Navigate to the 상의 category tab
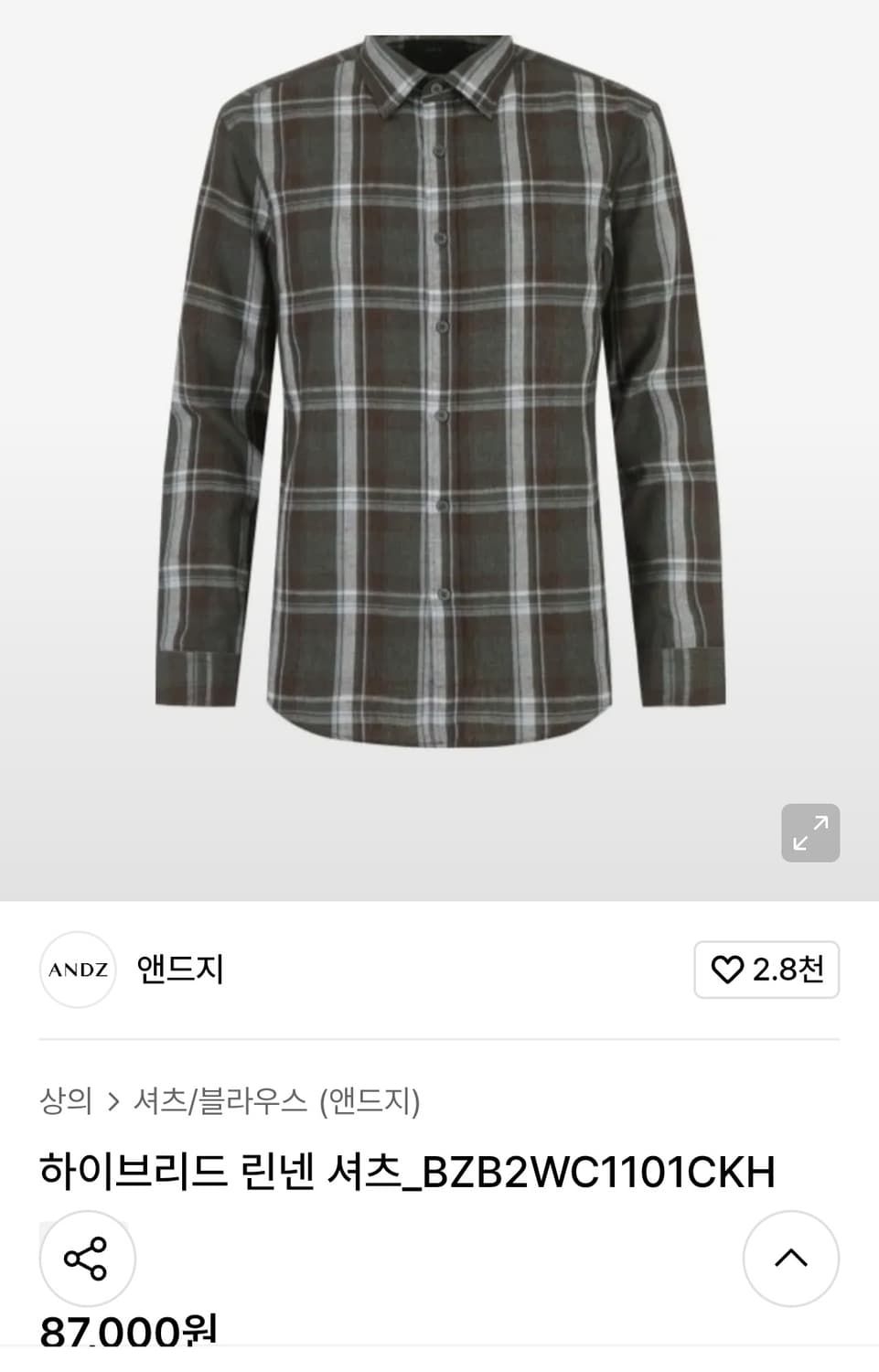The image size is (879, 1372). [x=64, y=1102]
